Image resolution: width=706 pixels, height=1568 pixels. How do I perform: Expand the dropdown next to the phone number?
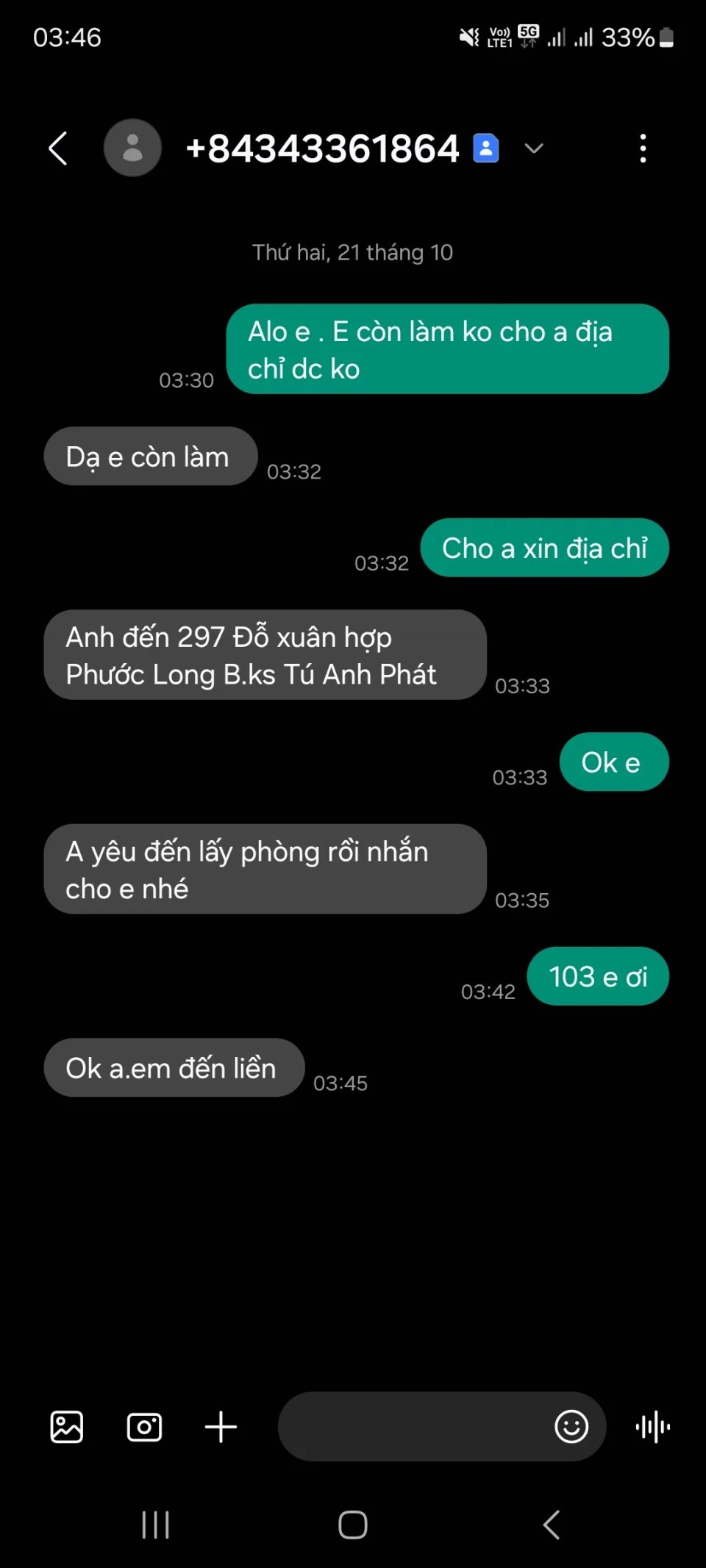pyautogui.click(x=534, y=148)
